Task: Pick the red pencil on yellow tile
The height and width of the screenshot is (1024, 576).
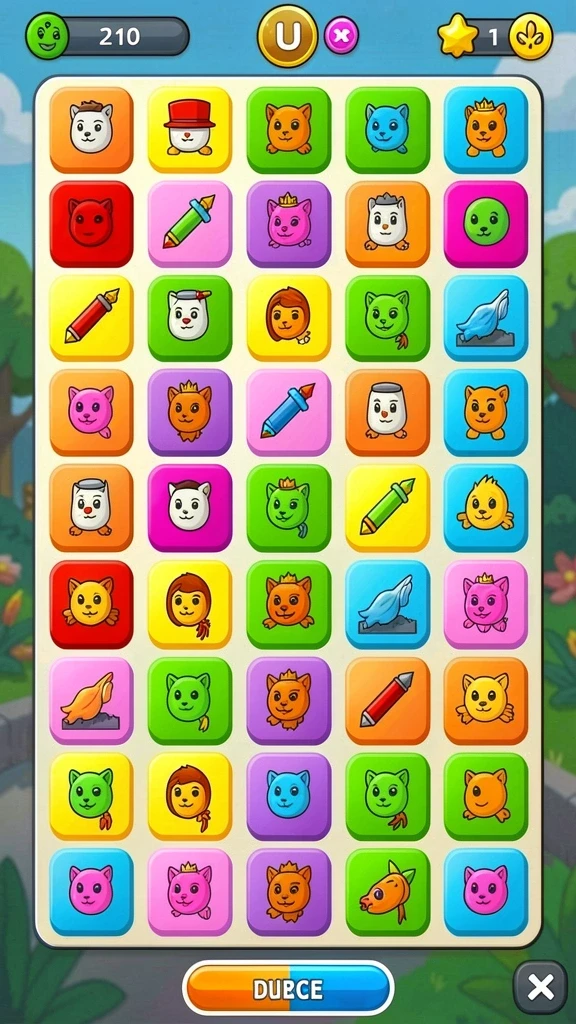Action: coord(91,318)
